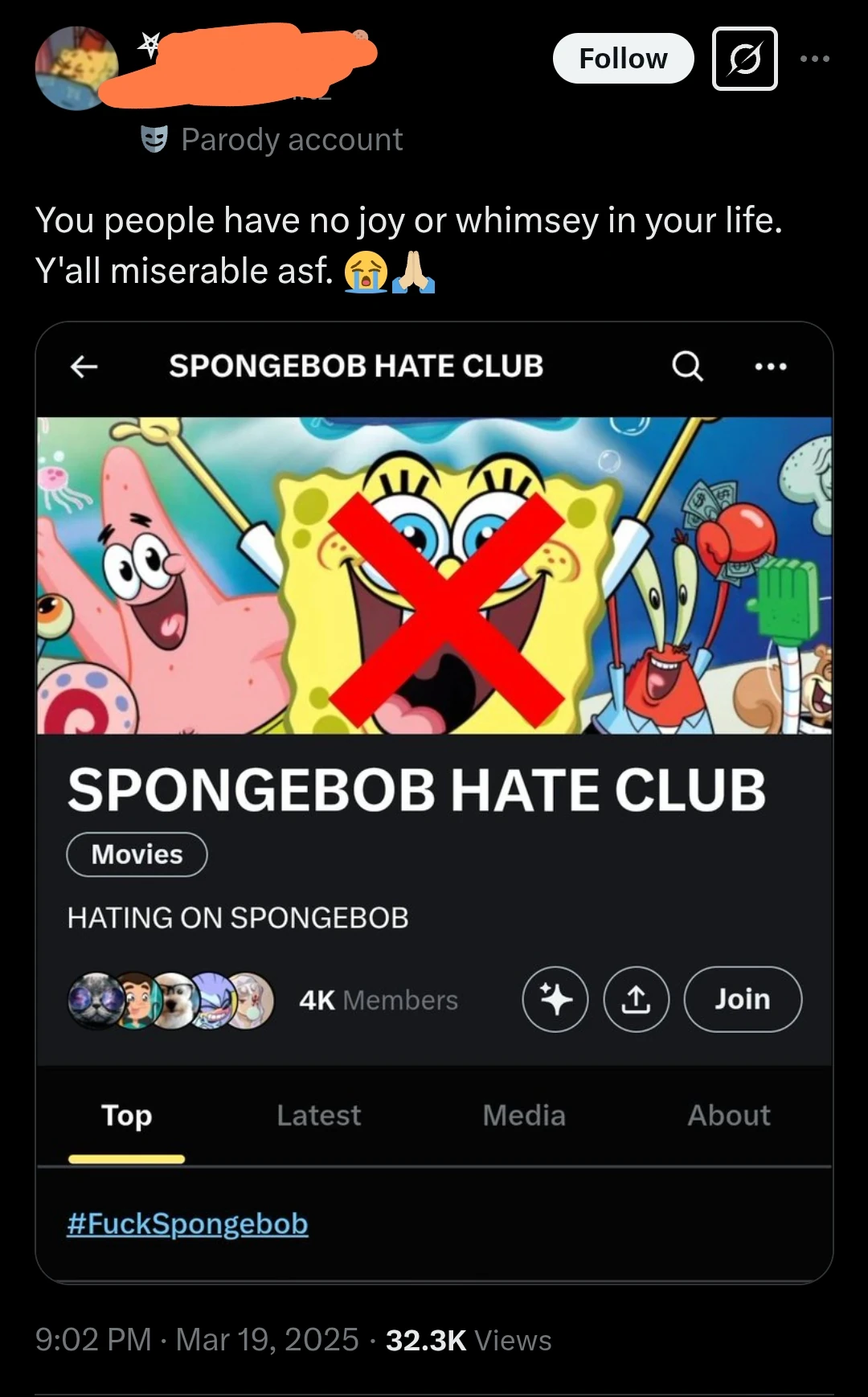The height and width of the screenshot is (1397, 868).
Task: Open the community's three-dot options menu
Action: click(x=770, y=366)
